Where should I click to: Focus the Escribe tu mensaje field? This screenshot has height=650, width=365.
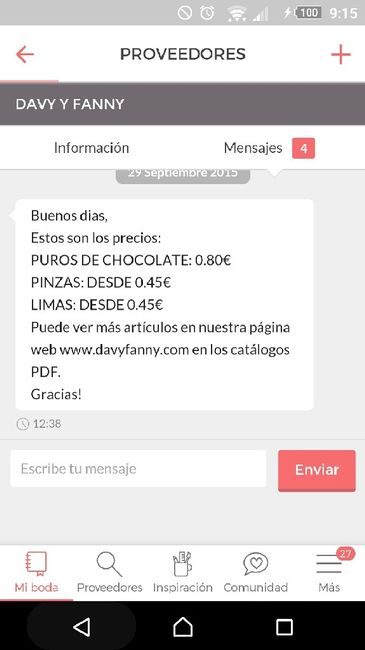[138, 468]
